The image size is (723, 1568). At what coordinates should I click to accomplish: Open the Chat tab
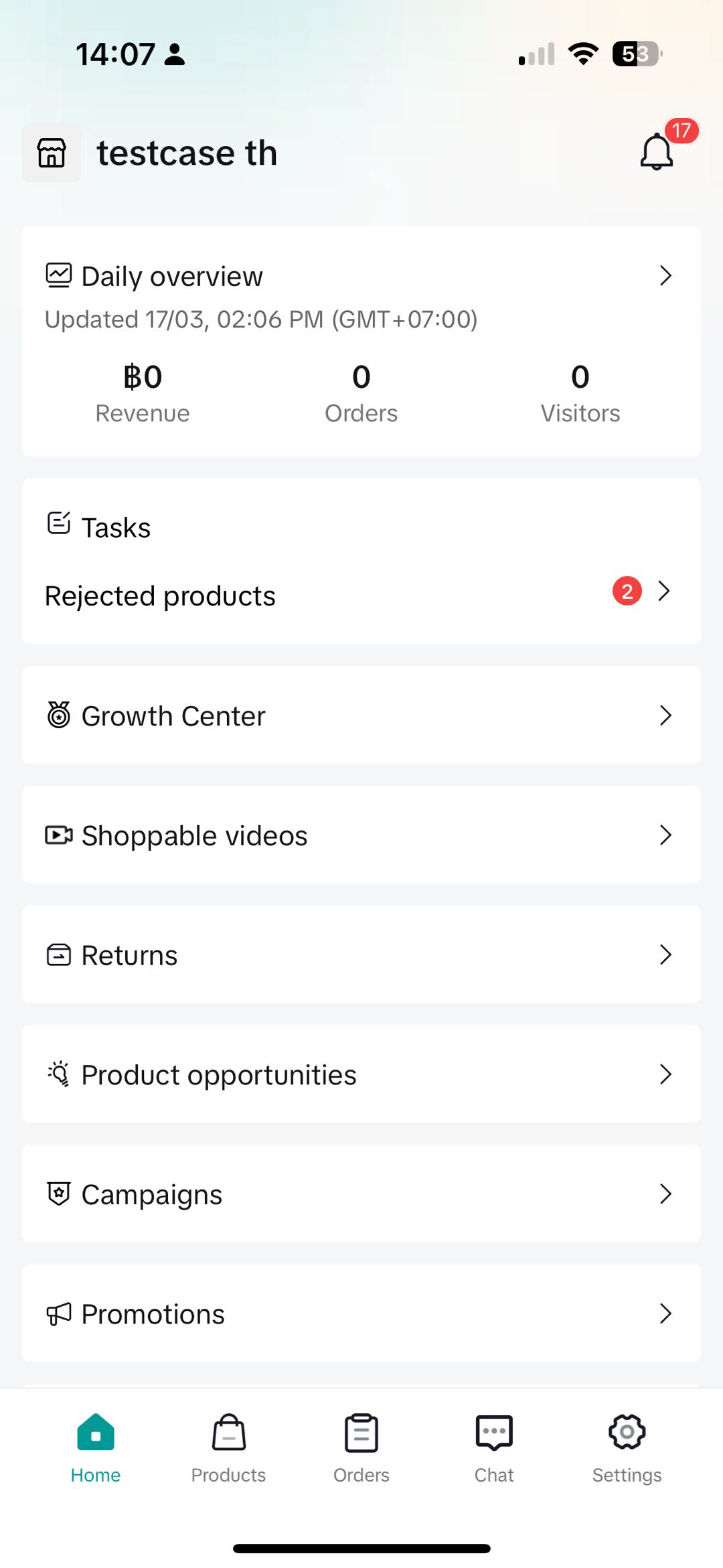click(x=494, y=1447)
